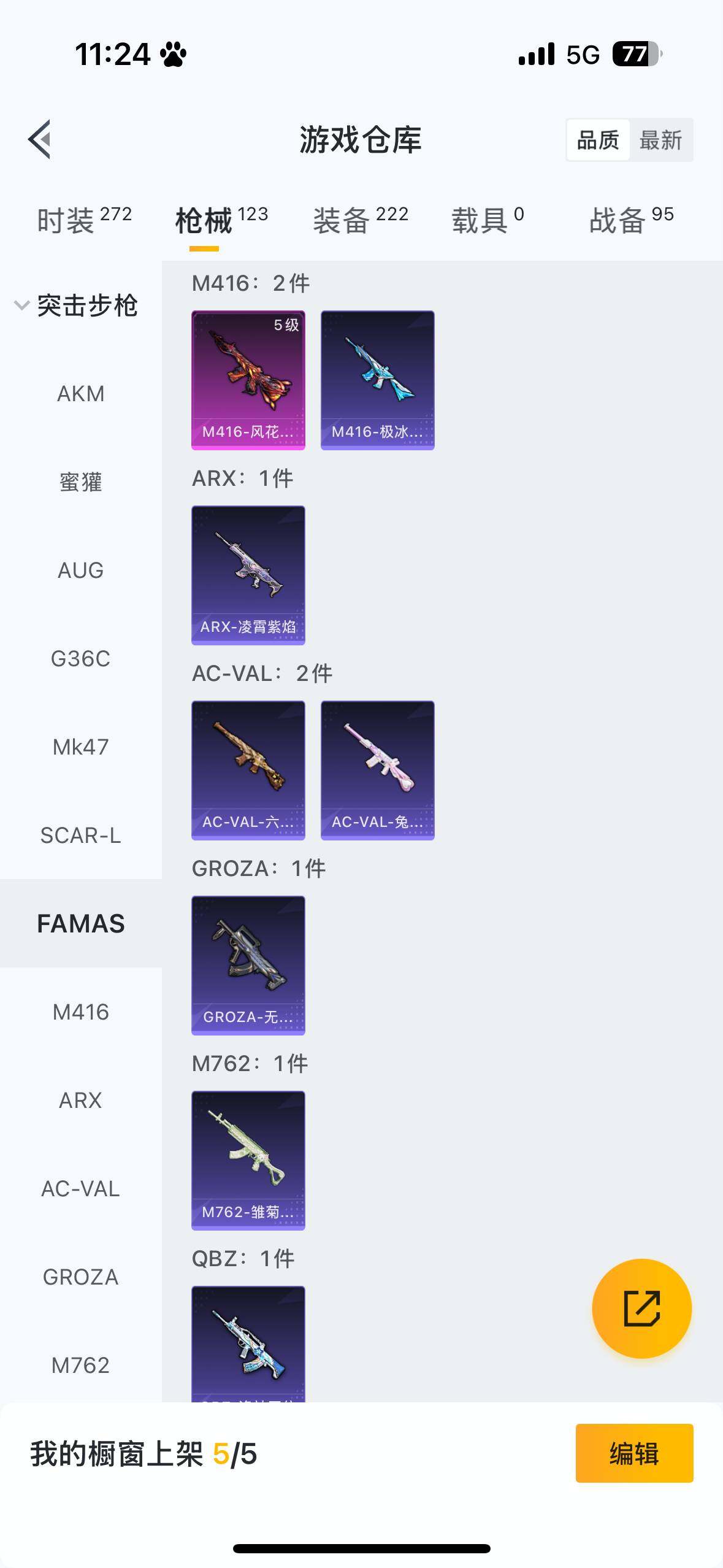The width and height of the screenshot is (723, 1568).
Task: Tap the orange share floating button
Action: point(641,1309)
